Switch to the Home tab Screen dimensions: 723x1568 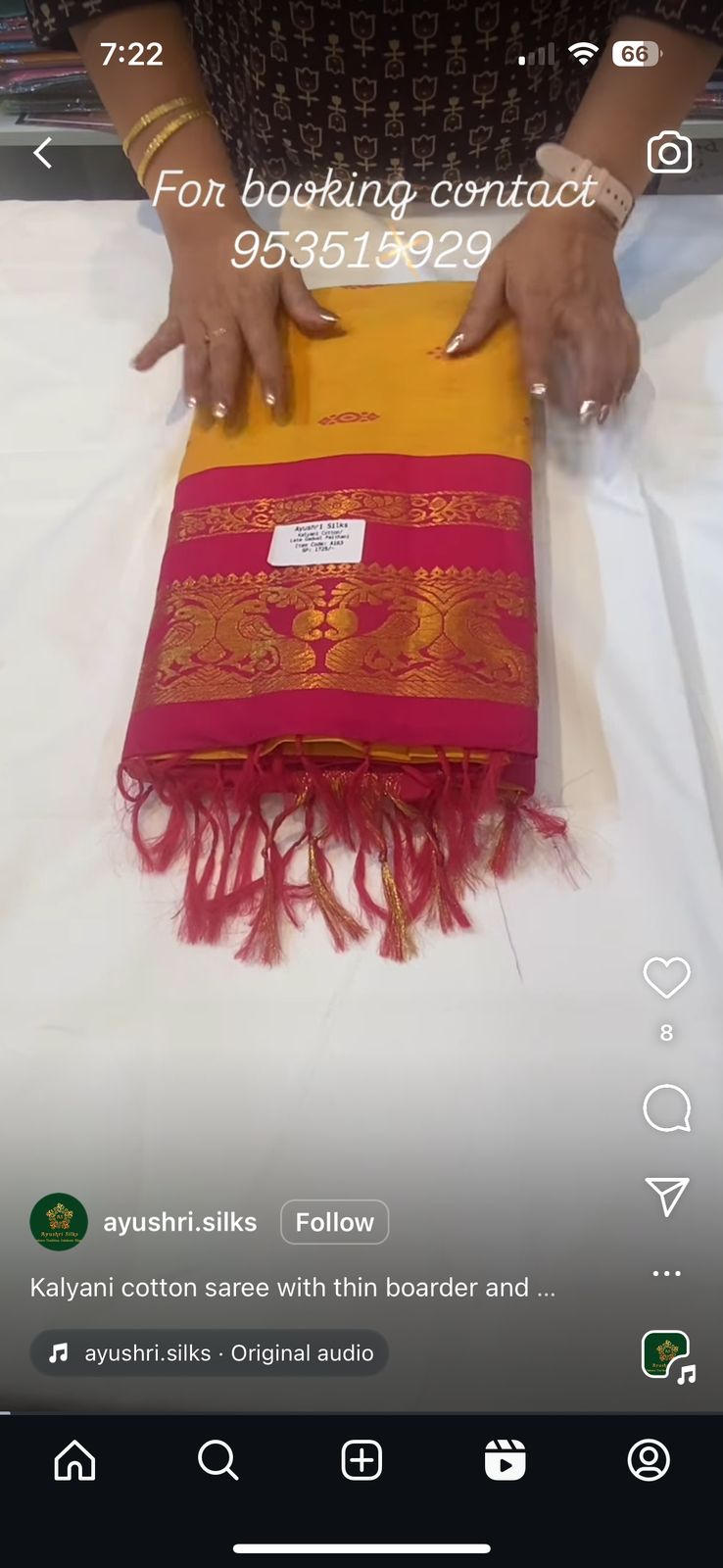[x=74, y=1460]
